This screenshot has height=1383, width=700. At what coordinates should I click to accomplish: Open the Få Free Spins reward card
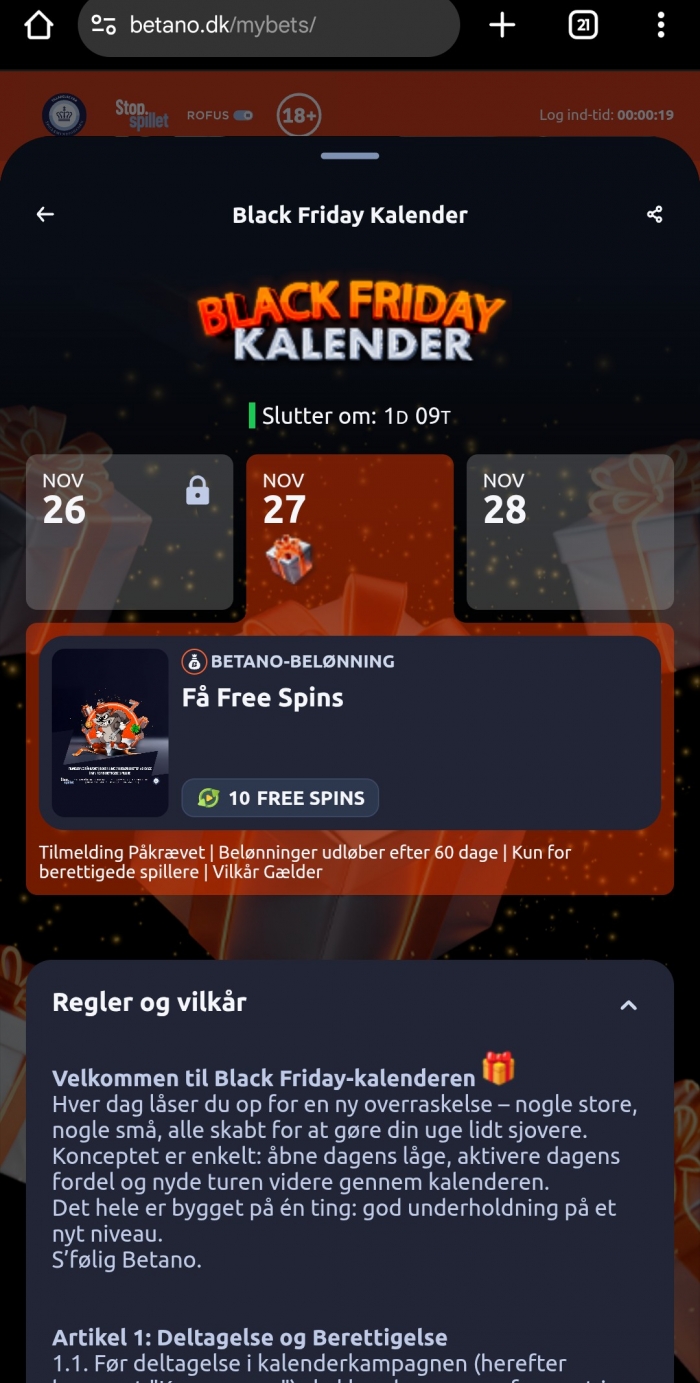(x=350, y=733)
